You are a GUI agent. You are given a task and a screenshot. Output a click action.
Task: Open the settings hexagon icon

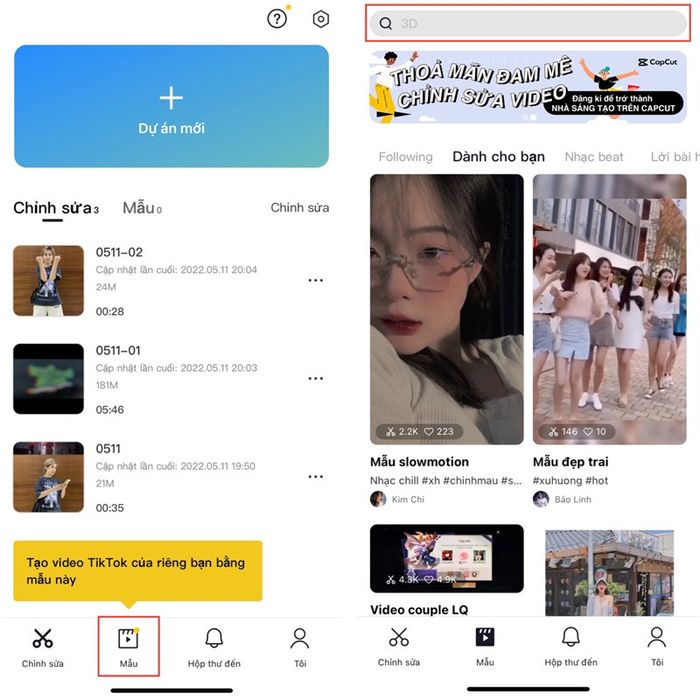coord(321,19)
